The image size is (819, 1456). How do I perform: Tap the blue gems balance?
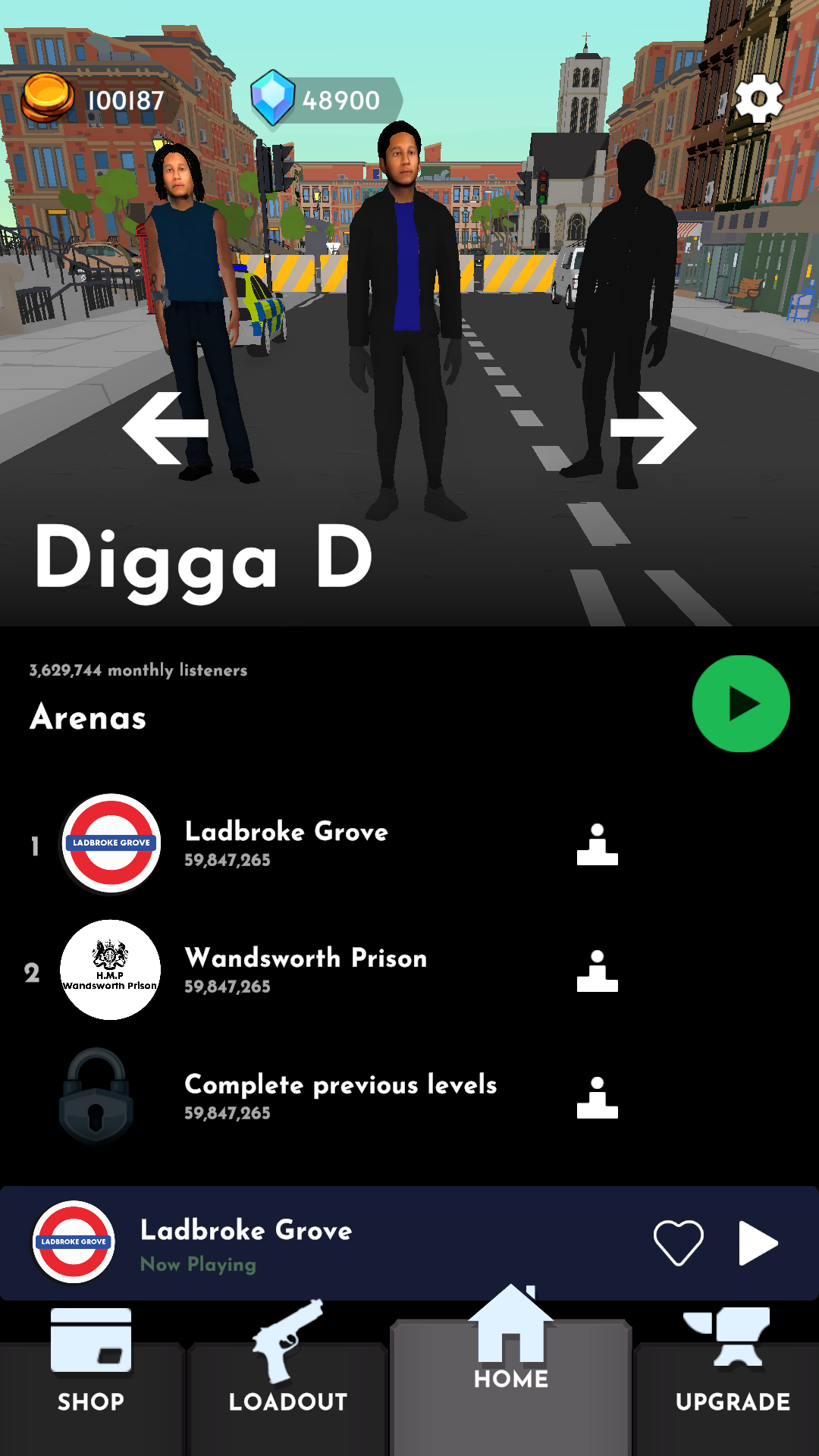(x=325, y=99)
